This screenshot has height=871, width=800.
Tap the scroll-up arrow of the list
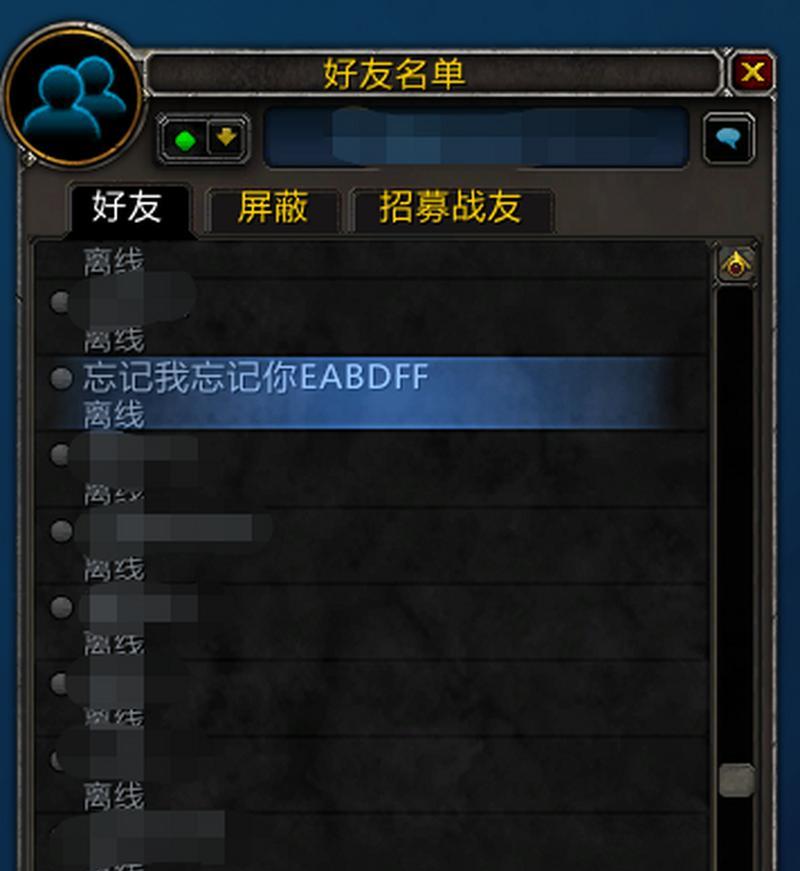(x=736, y=265)
